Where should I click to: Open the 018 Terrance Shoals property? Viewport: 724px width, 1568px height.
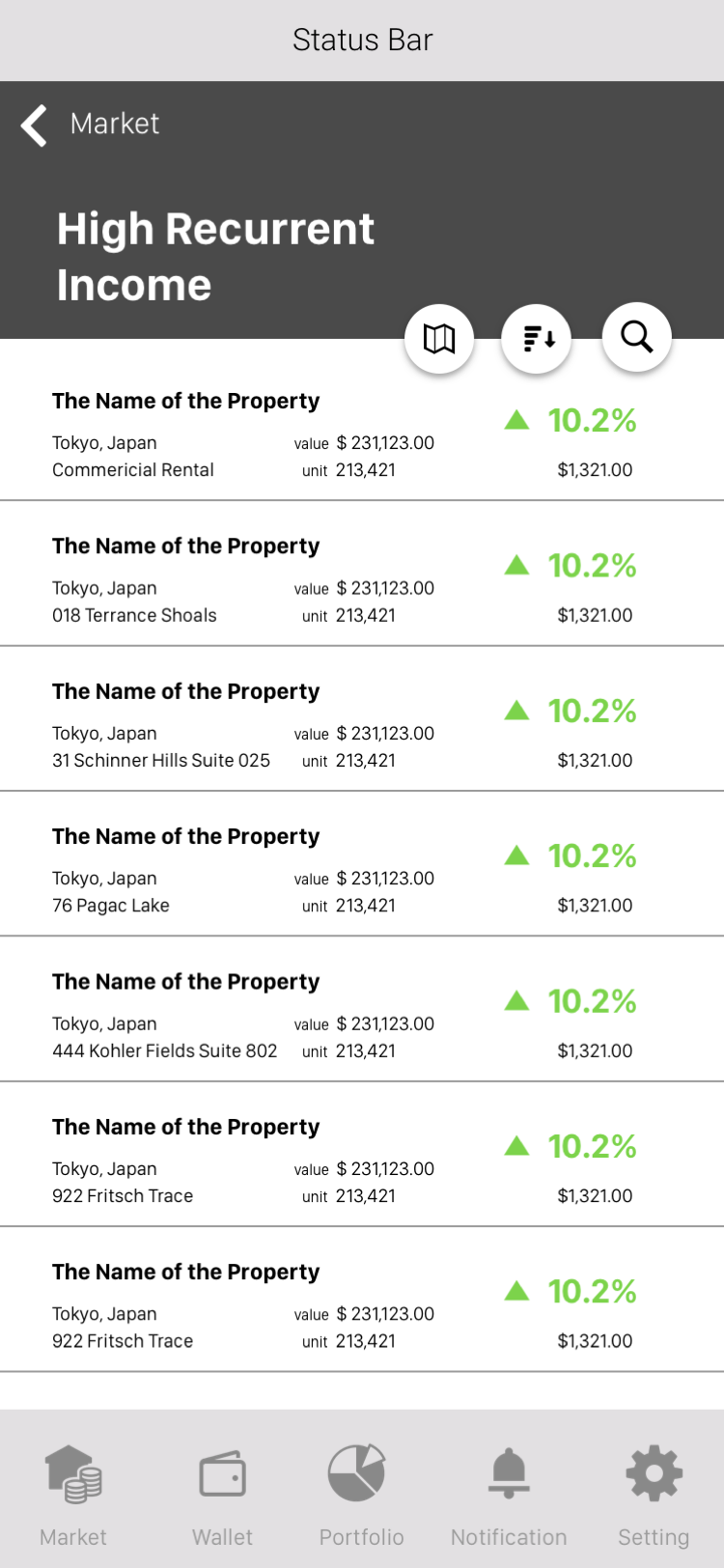coord(362,574)
